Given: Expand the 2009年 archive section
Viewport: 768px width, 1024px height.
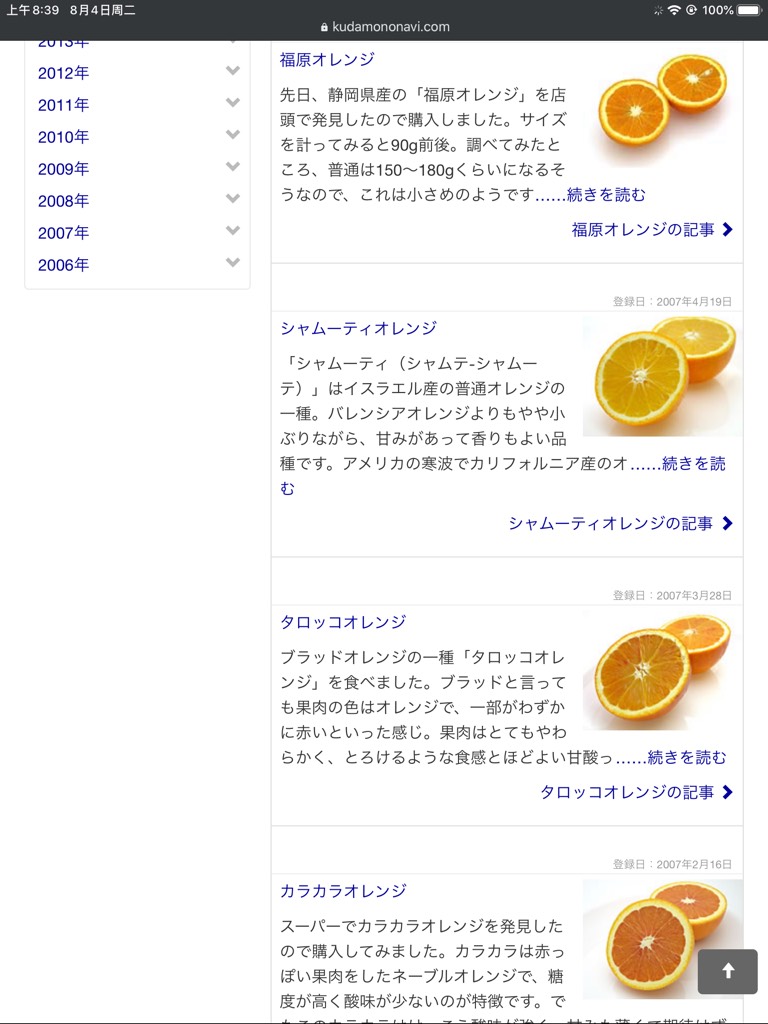Looking at the screenshot, I should click(233, 168).
